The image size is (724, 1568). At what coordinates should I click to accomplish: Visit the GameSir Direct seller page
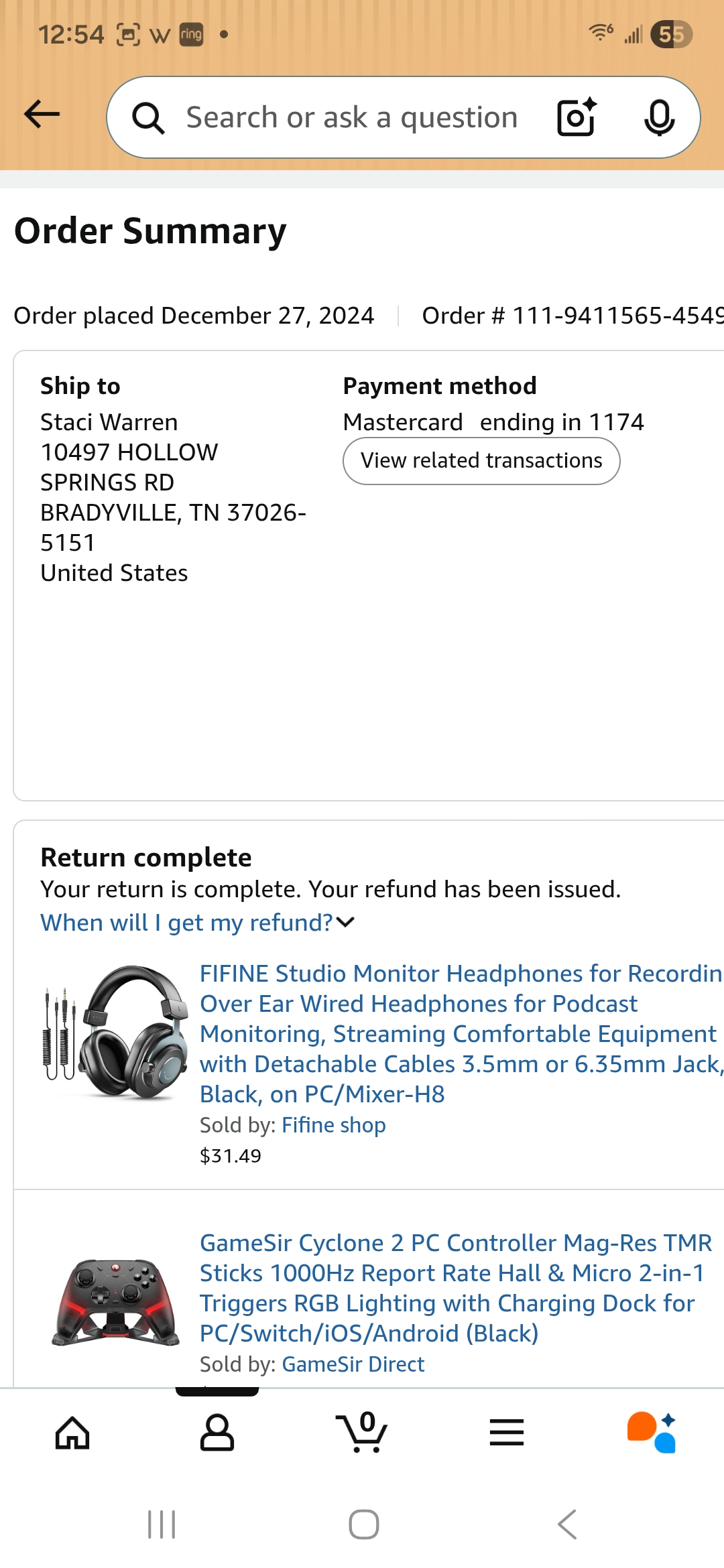(353, 1364)
